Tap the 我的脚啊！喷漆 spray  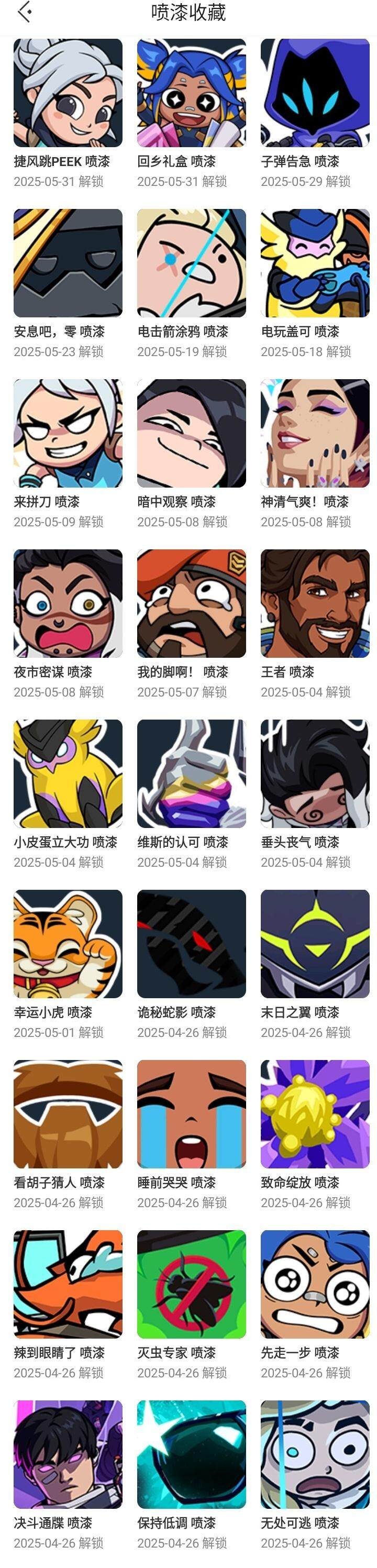pyautogui.click(x=191, y=603)
